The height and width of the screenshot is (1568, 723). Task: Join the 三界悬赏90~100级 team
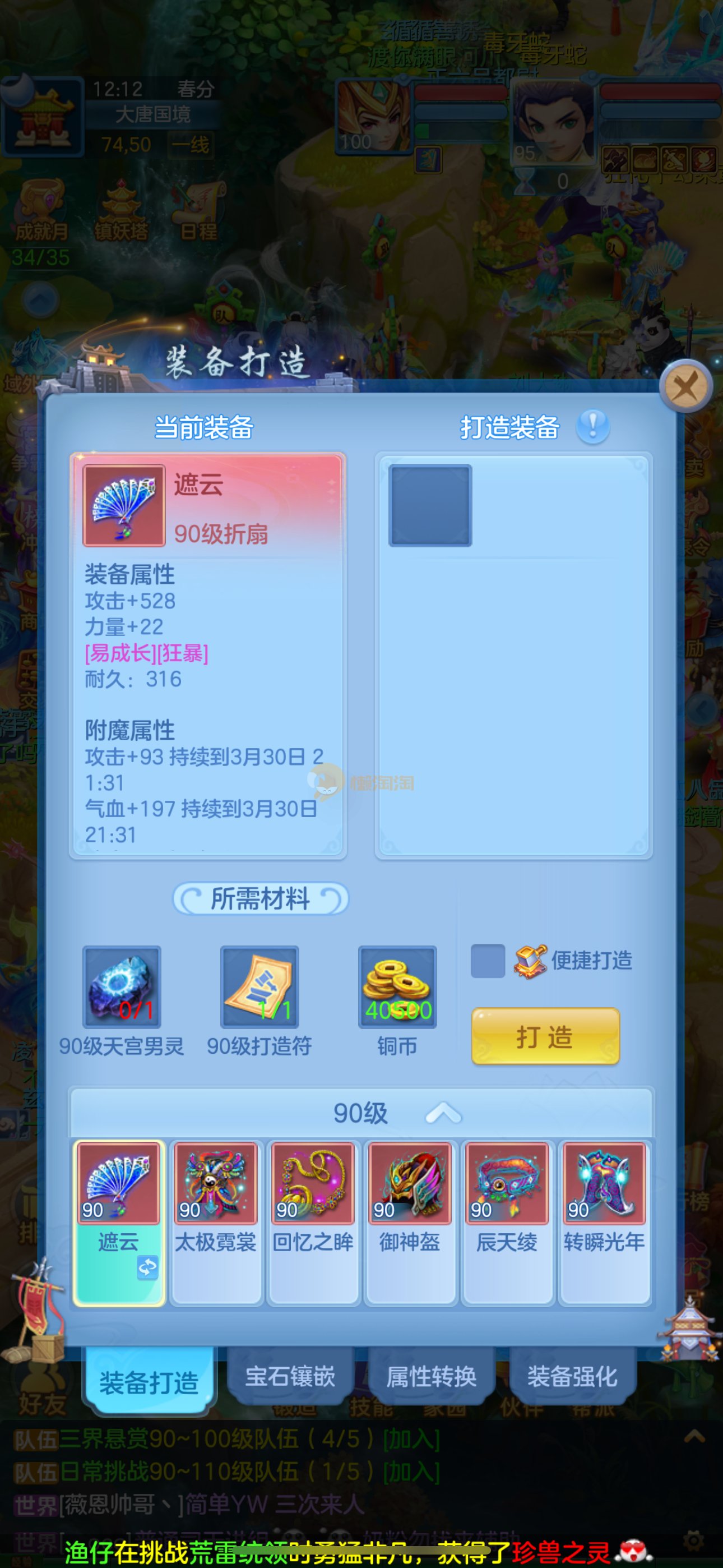411,1440
